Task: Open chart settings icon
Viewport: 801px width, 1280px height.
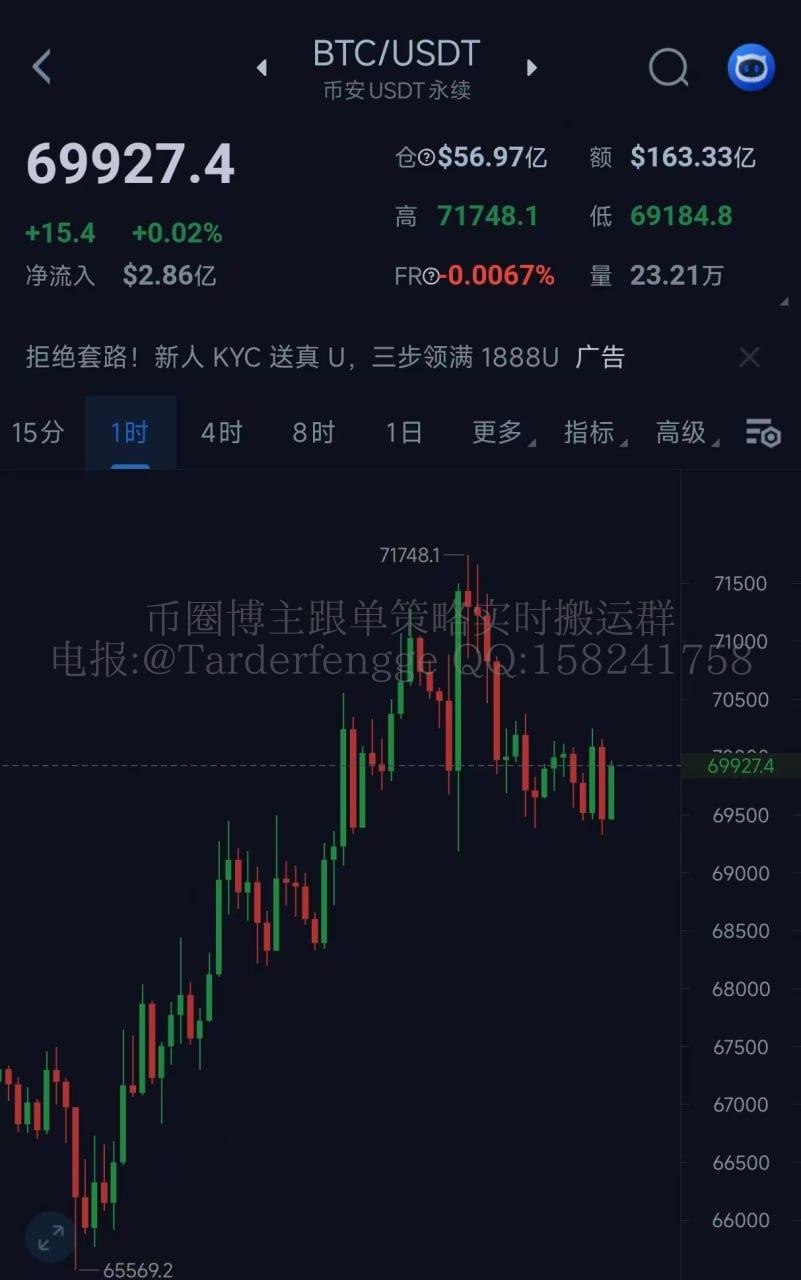Action: tap(763, 433)
